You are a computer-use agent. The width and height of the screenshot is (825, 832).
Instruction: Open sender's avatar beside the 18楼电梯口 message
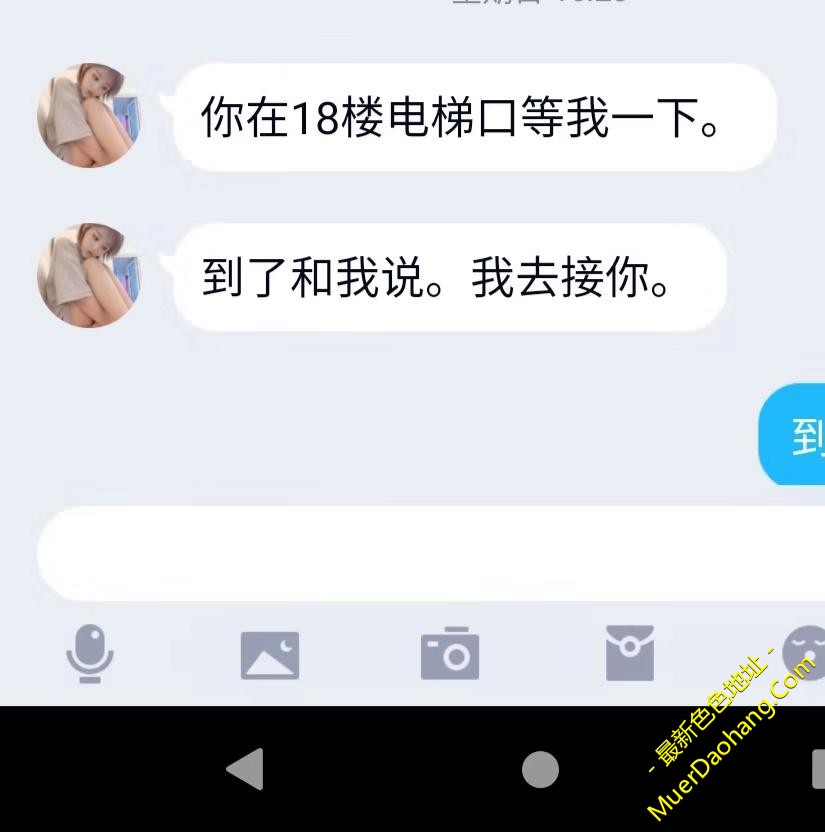(89, 115)
